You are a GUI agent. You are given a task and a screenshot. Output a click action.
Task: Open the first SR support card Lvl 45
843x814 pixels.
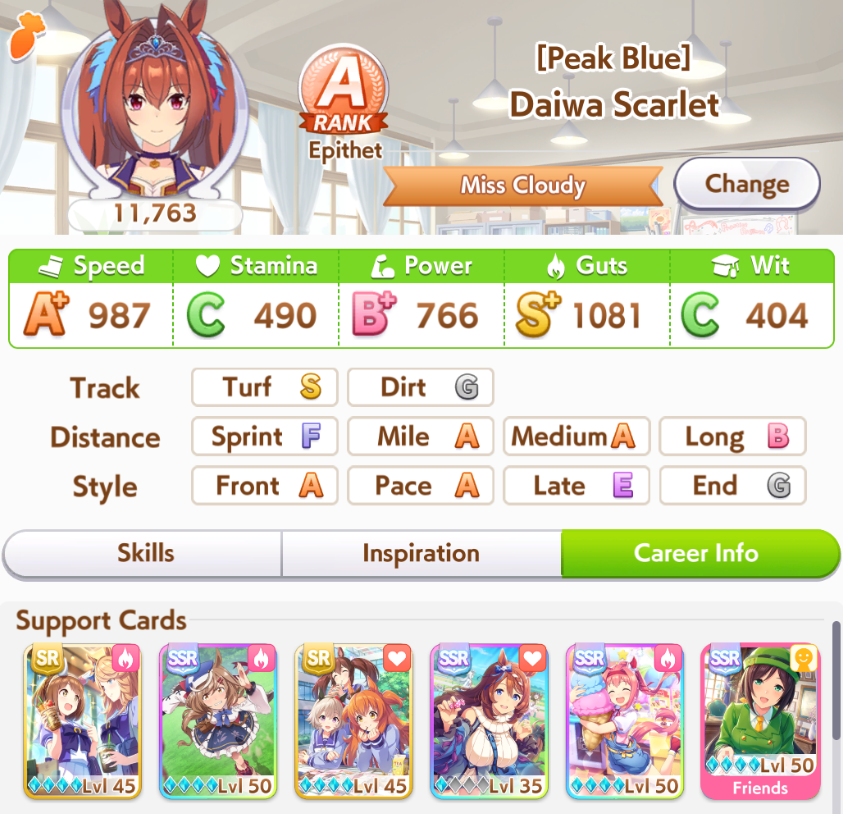coord(83,720)
